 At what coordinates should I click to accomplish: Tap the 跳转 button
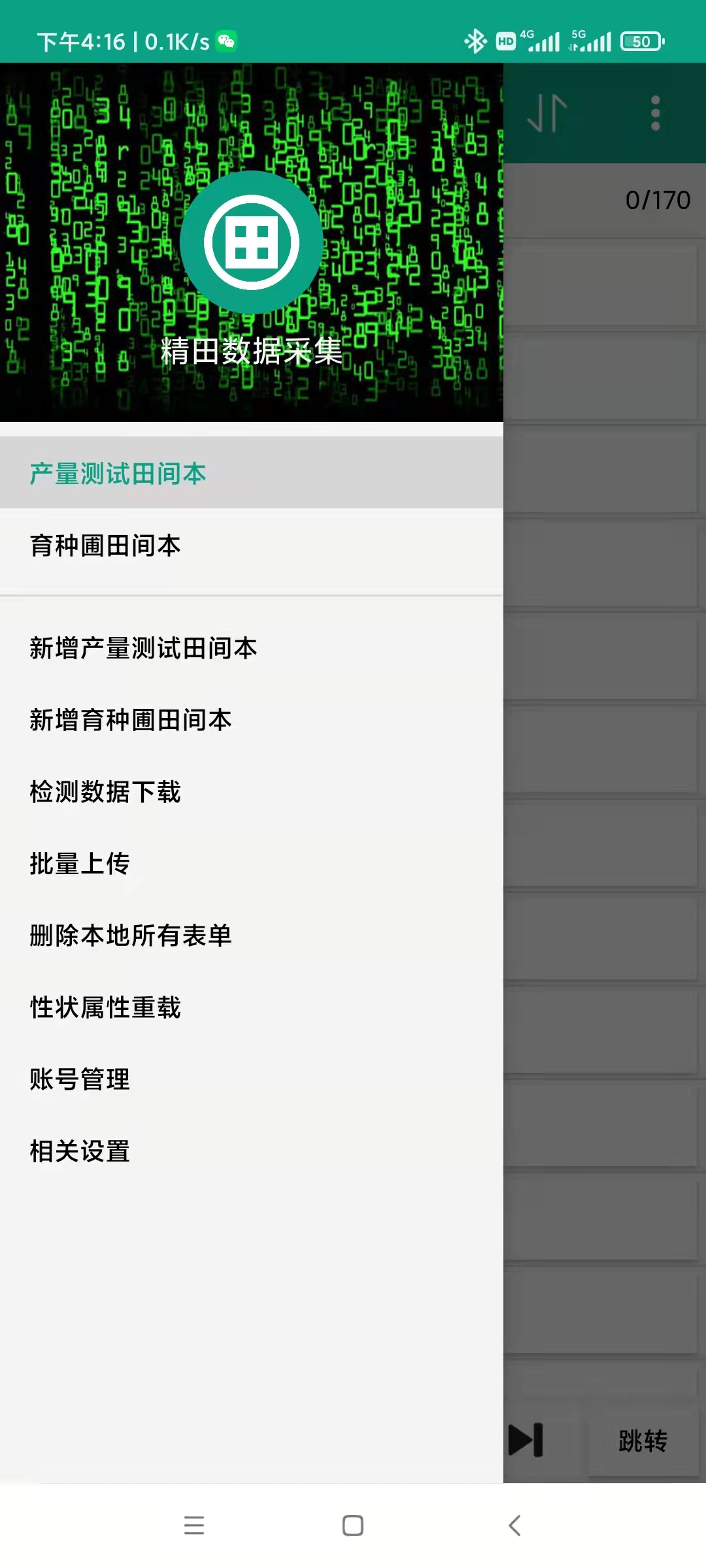click(x=643, y=1441)
